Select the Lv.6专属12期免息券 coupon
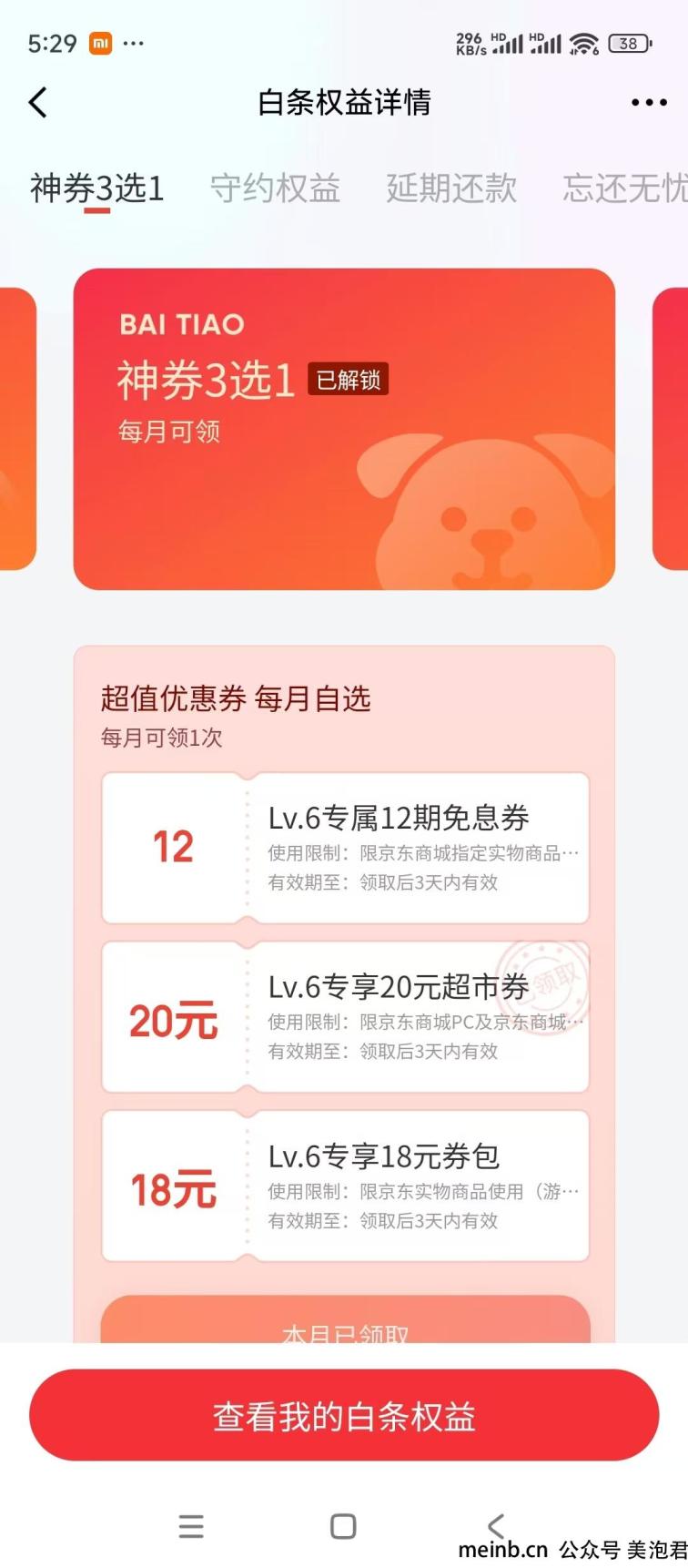The image size is (688, 1568). click(x=345, y=848)
